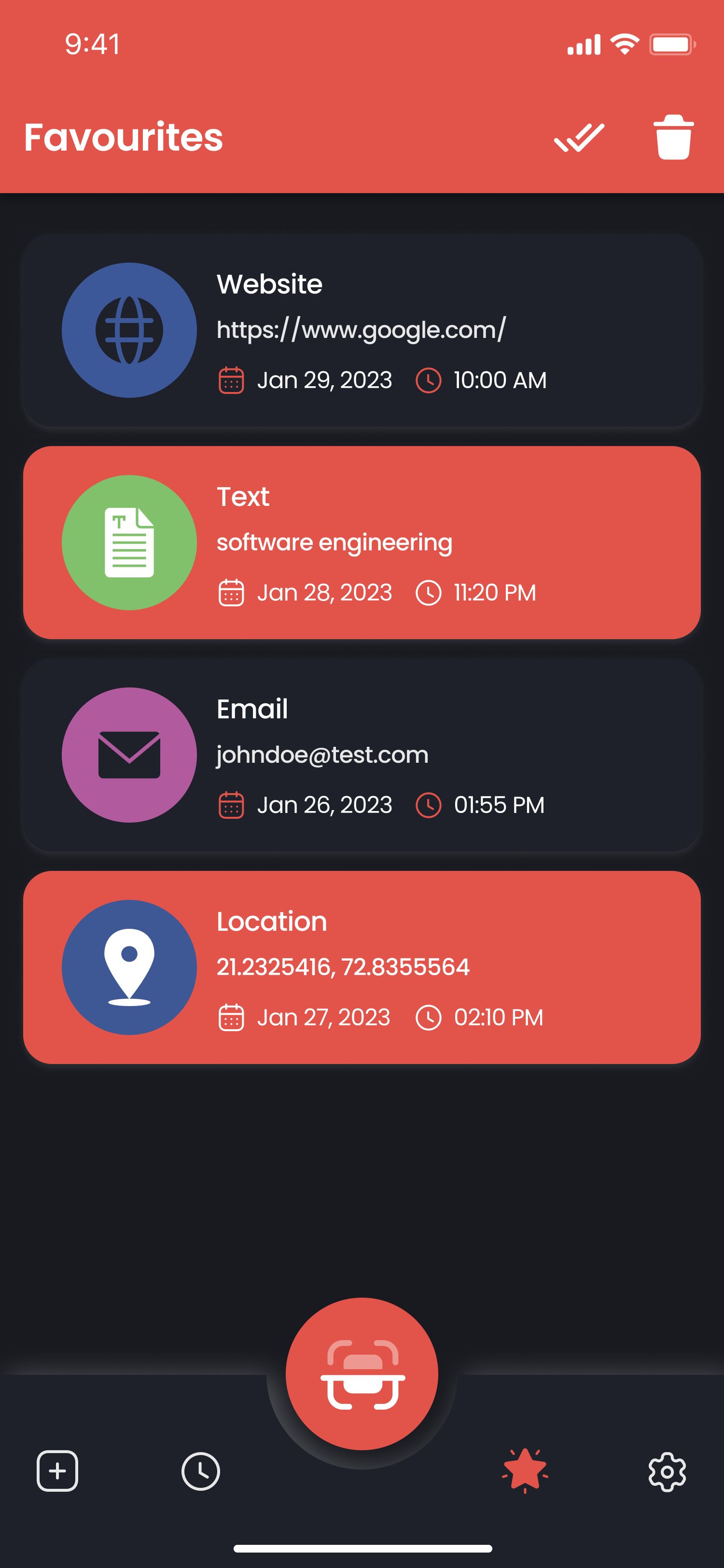Screen dimensions: 724x1568
Task: Delete selected favourites with trash icon
Action: [673, 137]
